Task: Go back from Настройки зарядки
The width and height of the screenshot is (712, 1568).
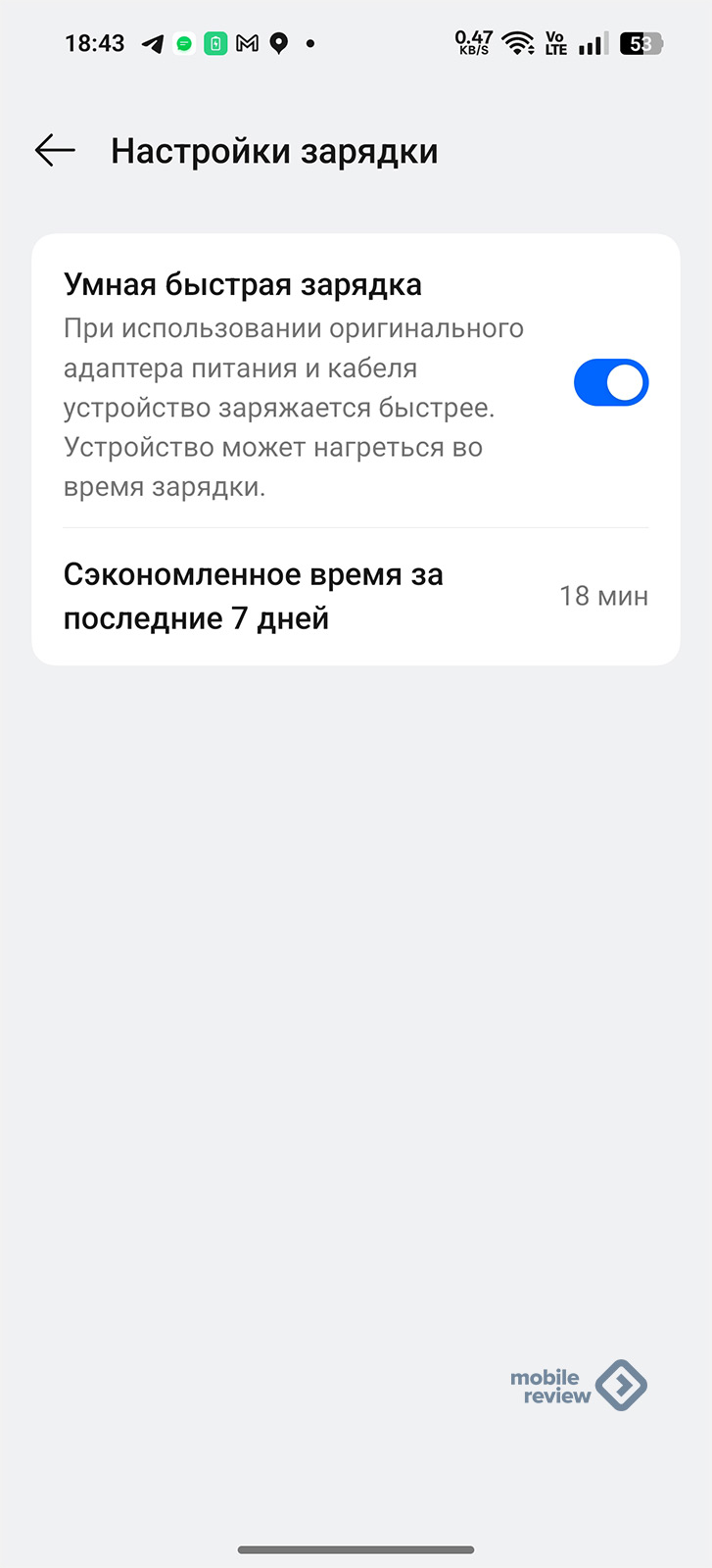Action: tap(55, 150)
